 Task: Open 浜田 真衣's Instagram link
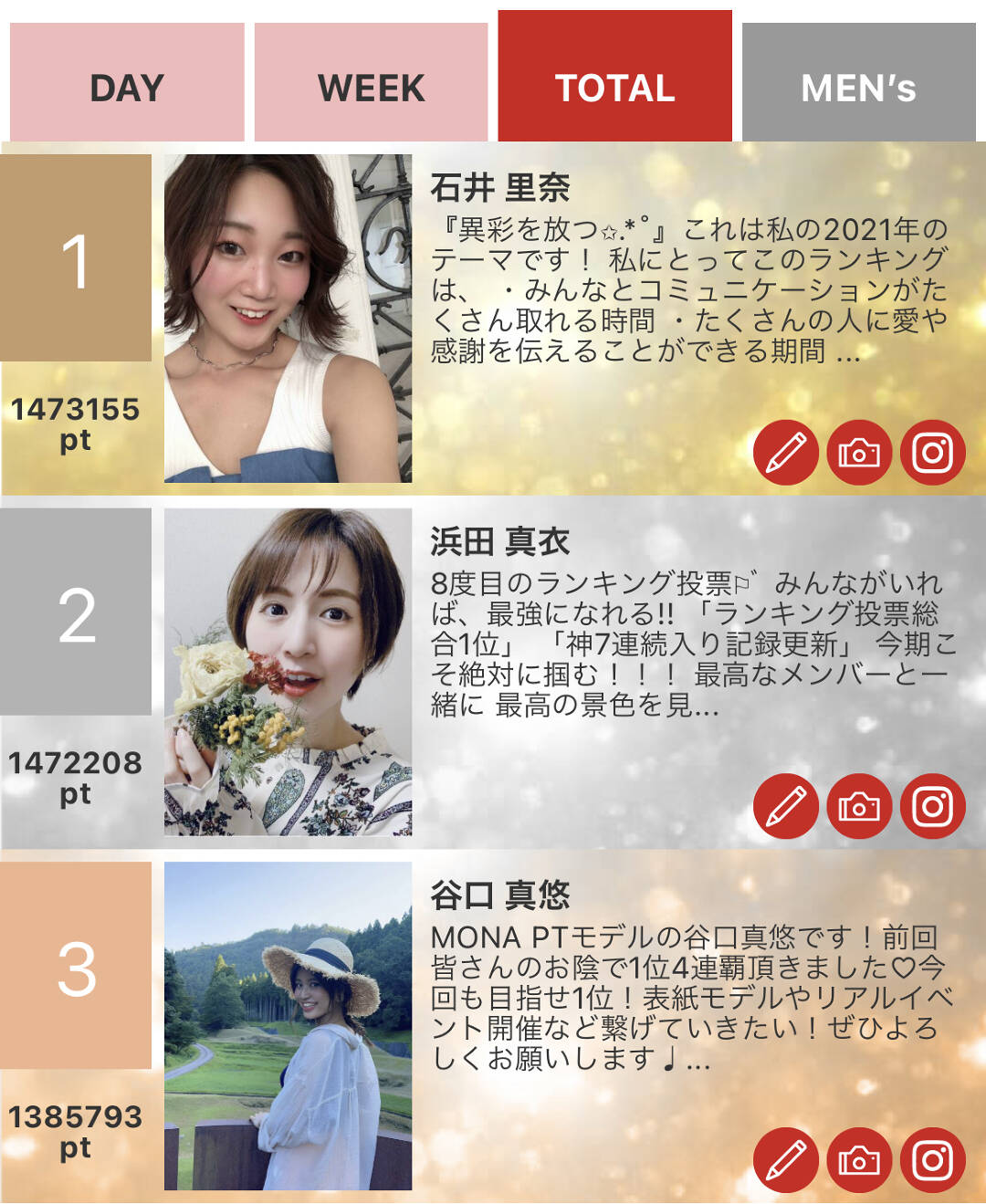point(932,806)
